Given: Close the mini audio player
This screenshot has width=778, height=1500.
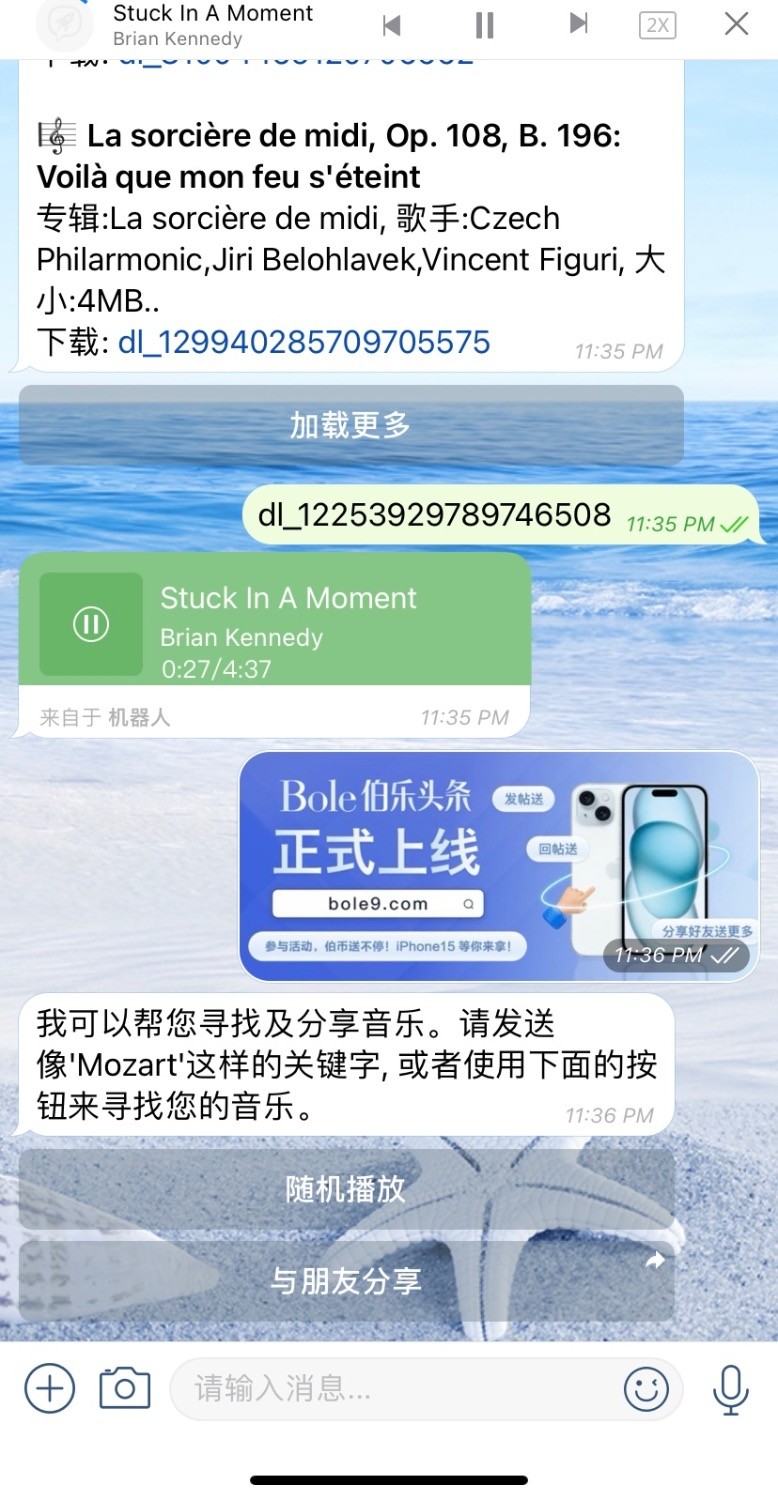Looking at the screenshot, I should [736, 24].
